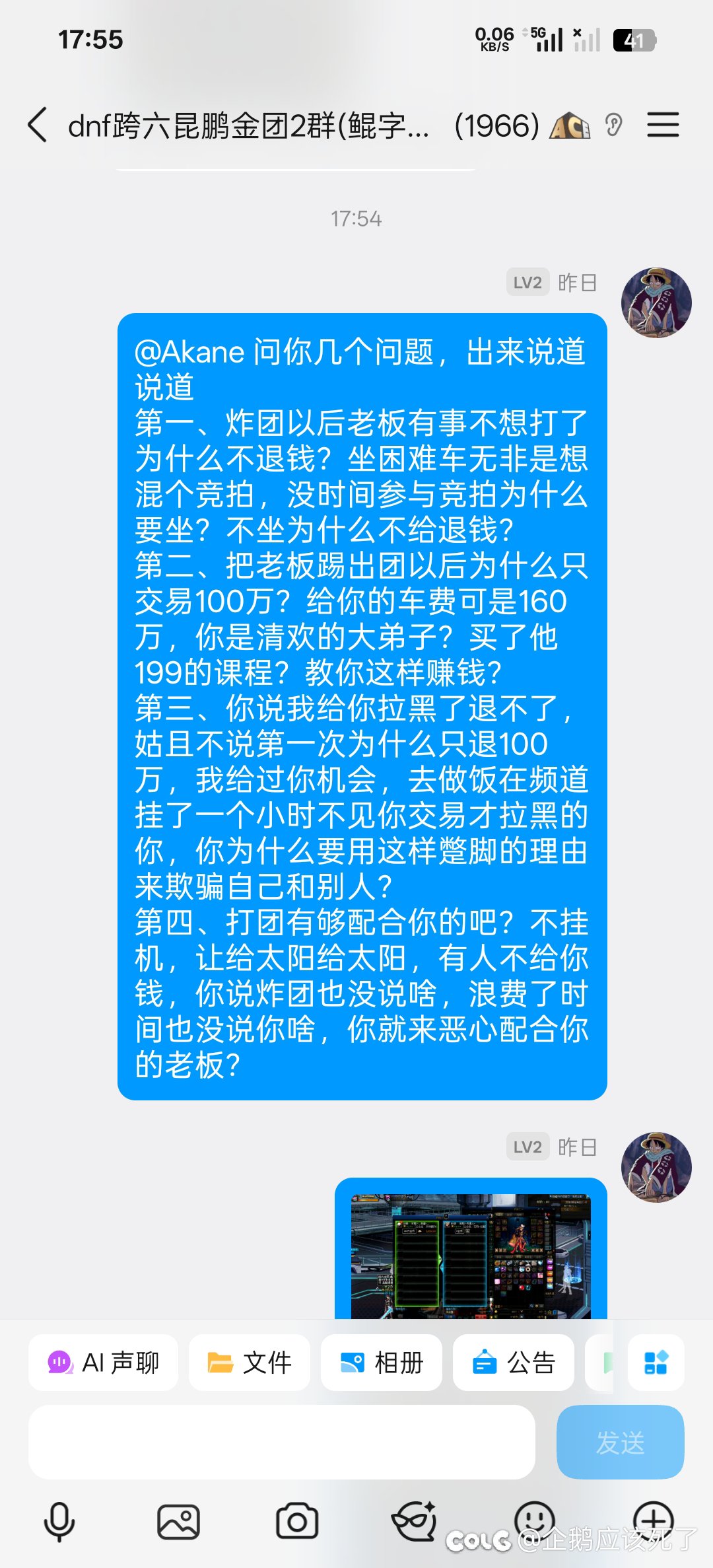
Task: Open the masked-face sticker icon in toolbar
Action: tap(414, 1522)
